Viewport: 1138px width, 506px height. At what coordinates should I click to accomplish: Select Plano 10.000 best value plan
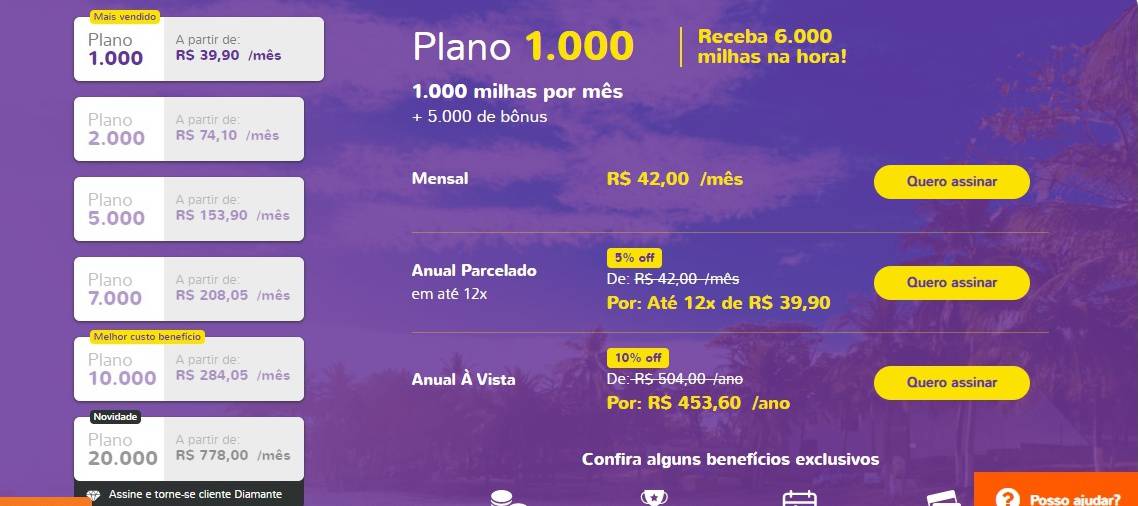click(x=188, y=369)
